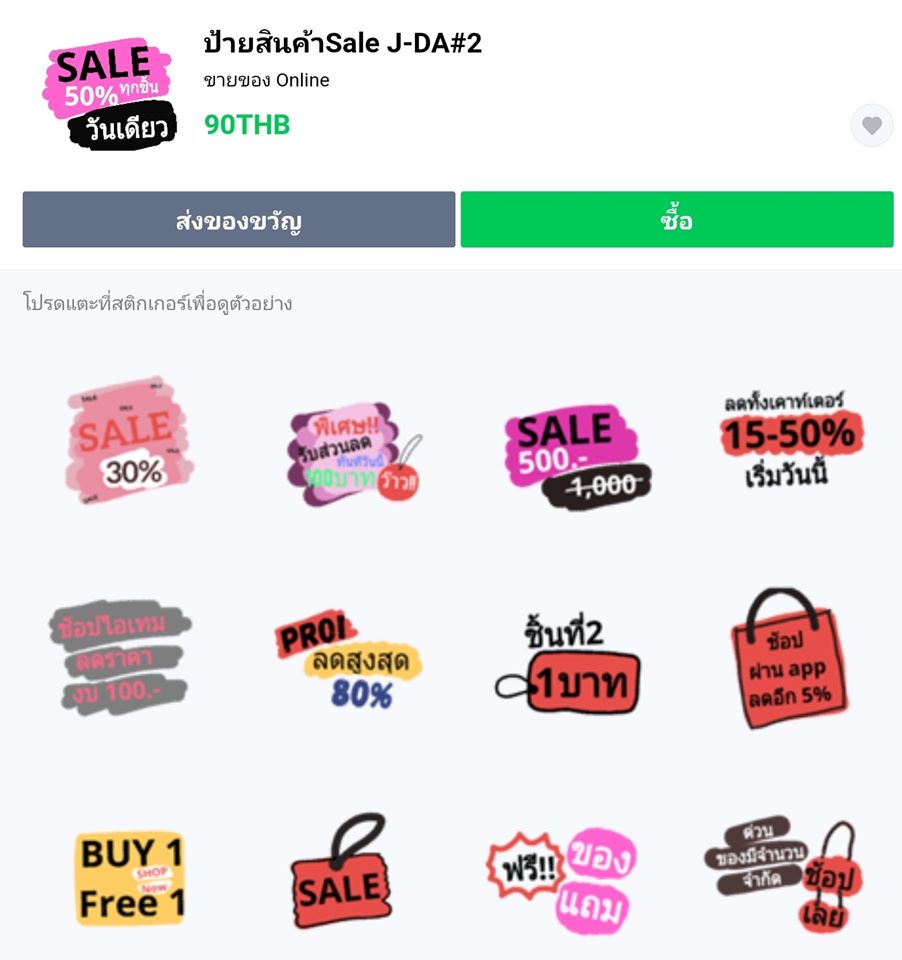Preview the พิเศษ!! discount sticker
The height and width of the screenshot is (960, 902).
(354, 452)
